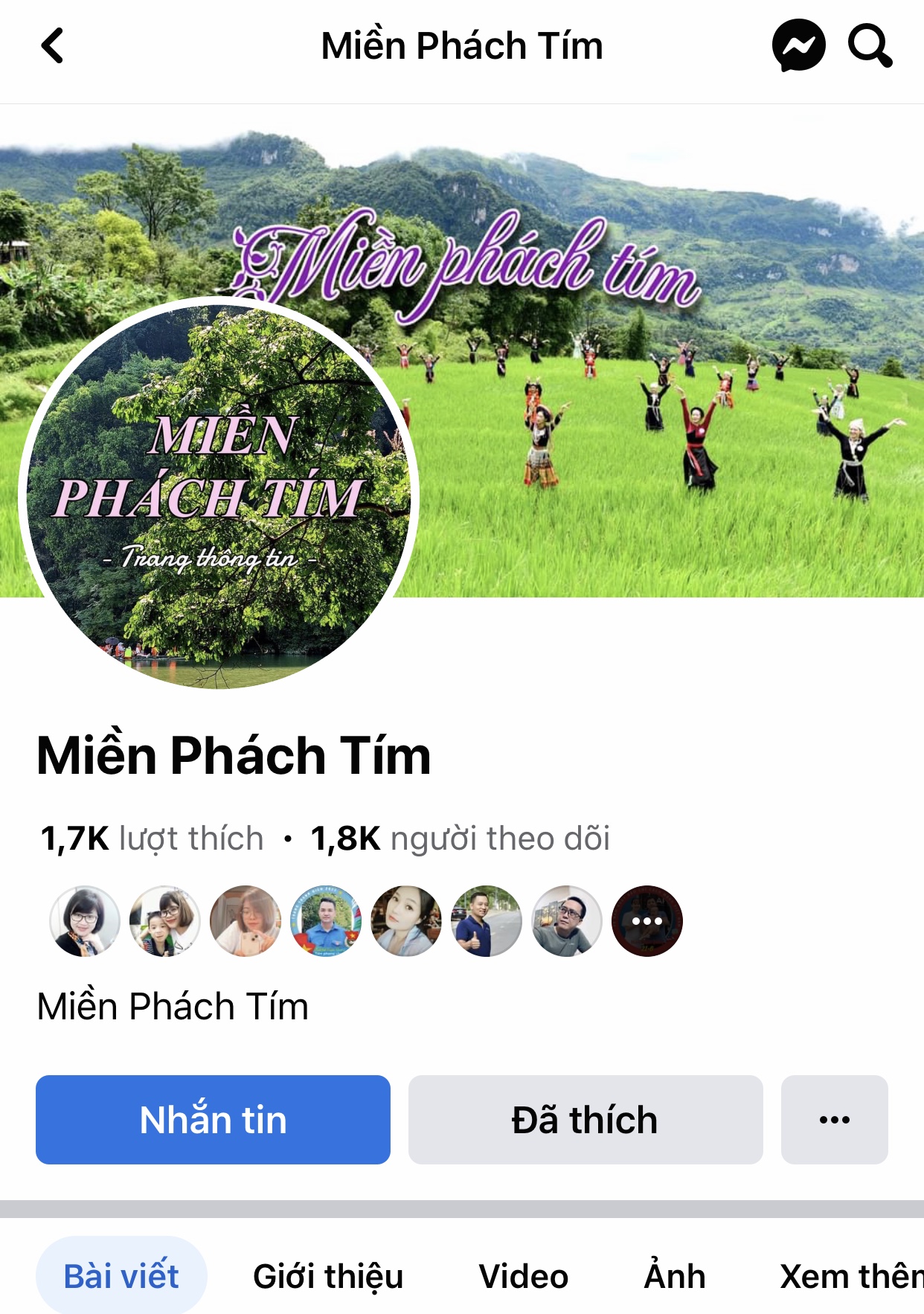924x1314 pixels.
Task: Tap the Đã thích liked button
Action: [585, 1120]
